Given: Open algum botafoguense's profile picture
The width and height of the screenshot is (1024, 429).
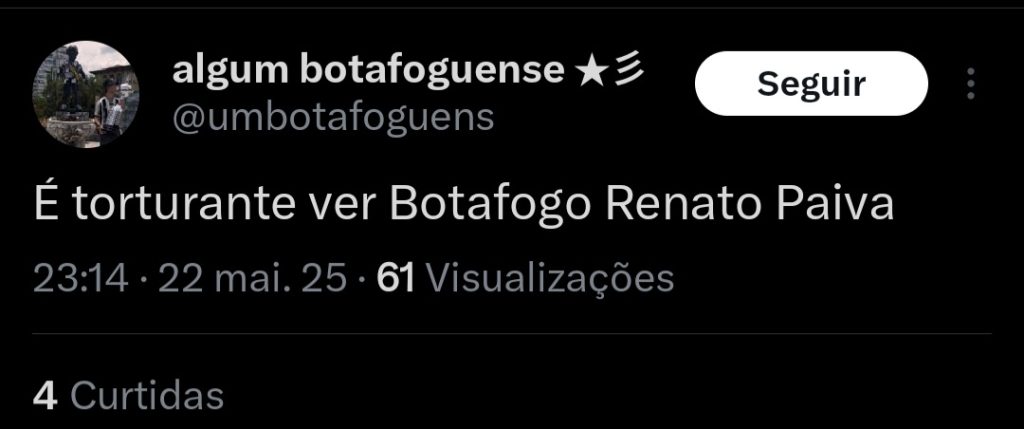Looking at the screenshot, I should [87, 96].
